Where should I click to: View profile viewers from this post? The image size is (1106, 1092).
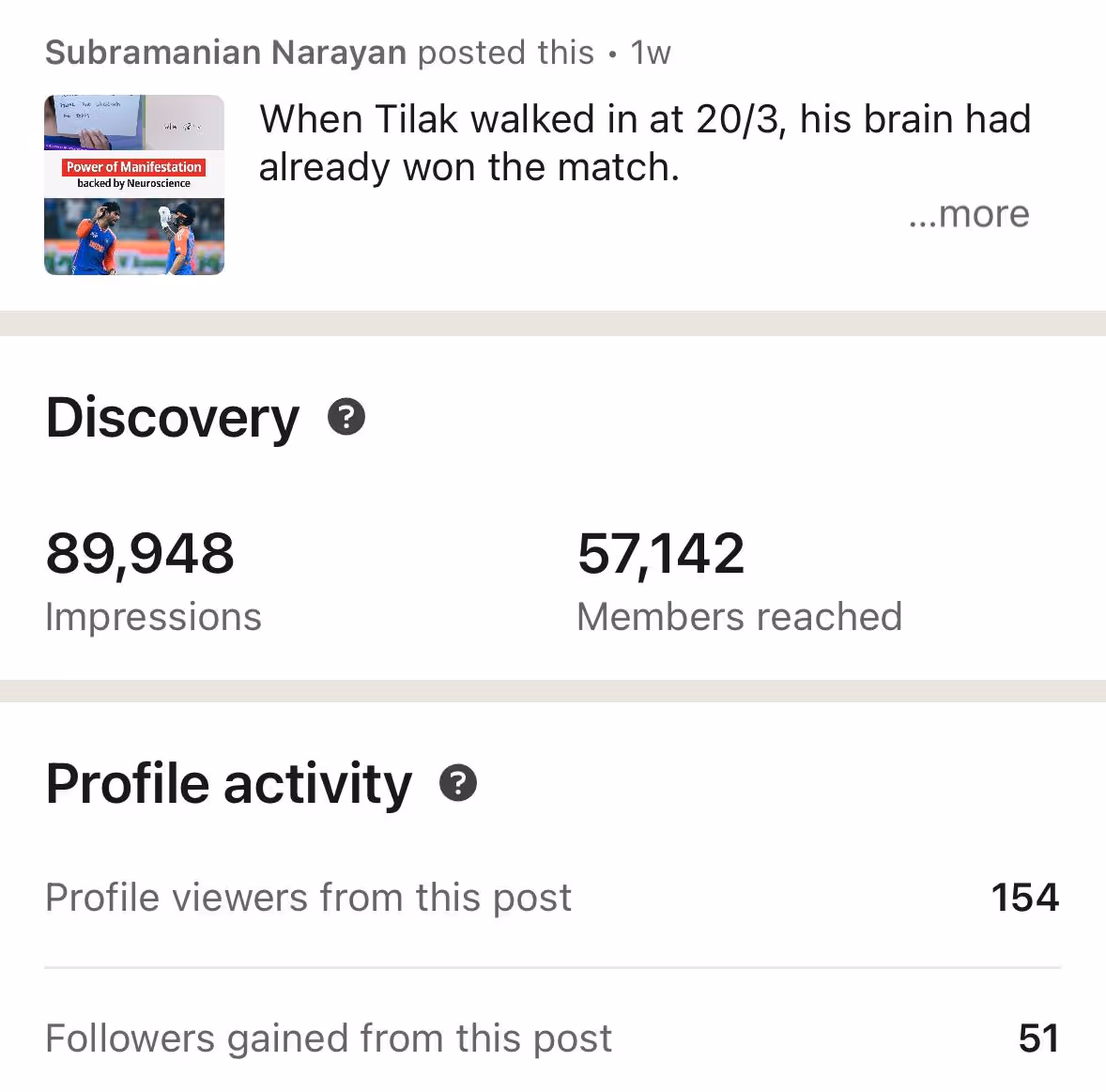[552, 898]
